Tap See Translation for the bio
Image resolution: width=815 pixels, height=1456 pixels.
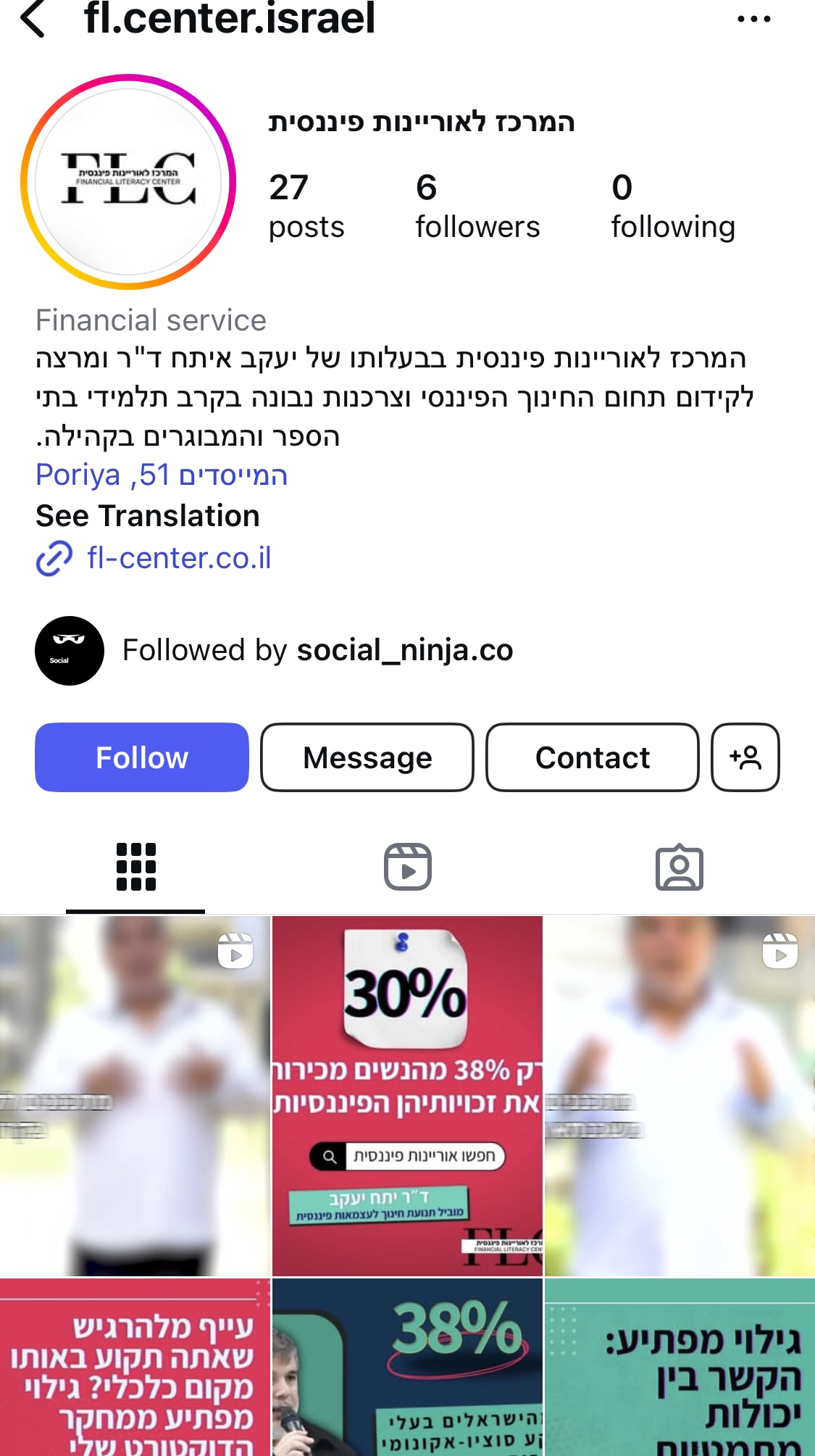click(x=148, y=515)
